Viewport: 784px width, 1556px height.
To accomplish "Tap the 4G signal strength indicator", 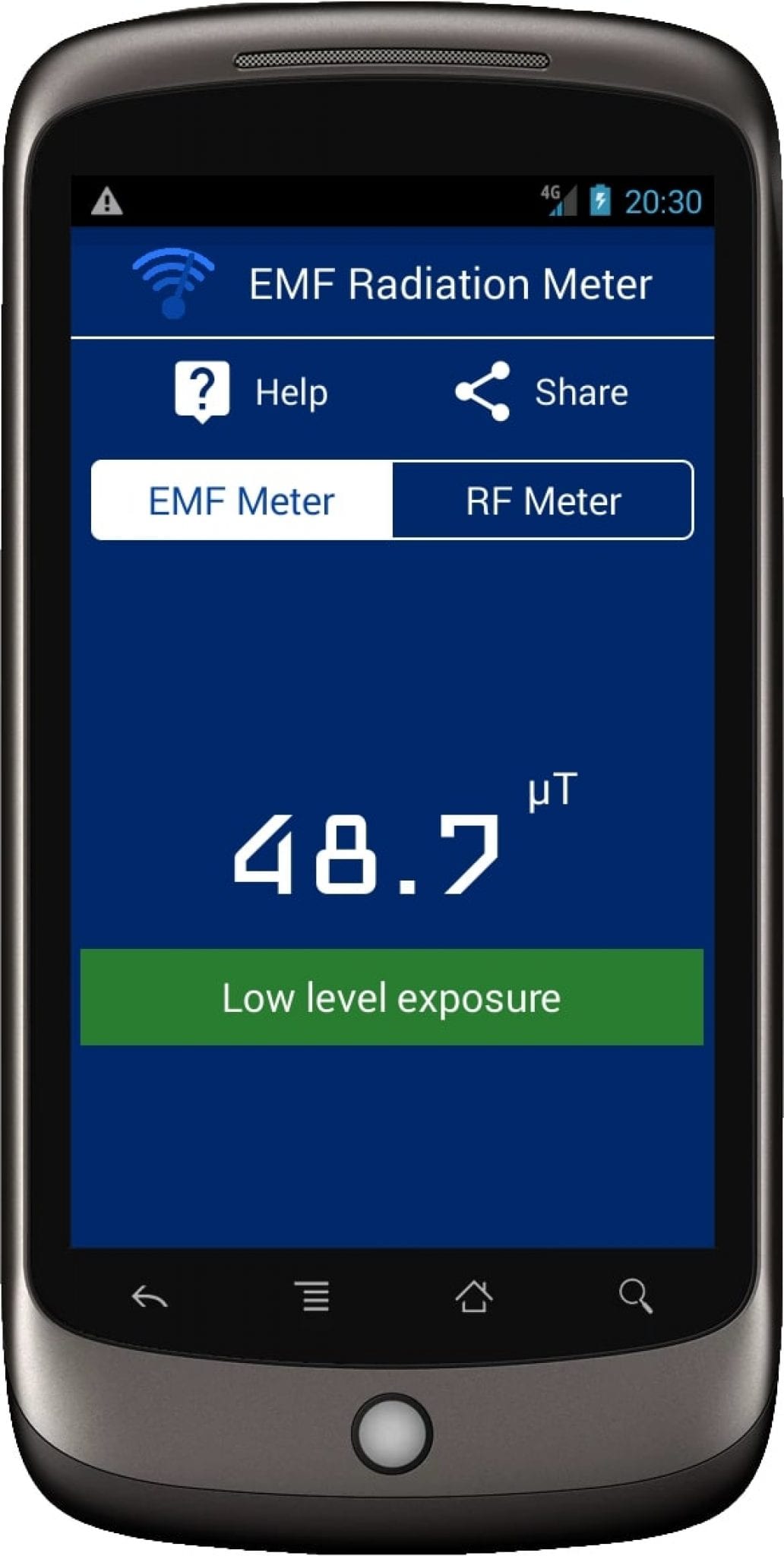I will pos(558,201).
